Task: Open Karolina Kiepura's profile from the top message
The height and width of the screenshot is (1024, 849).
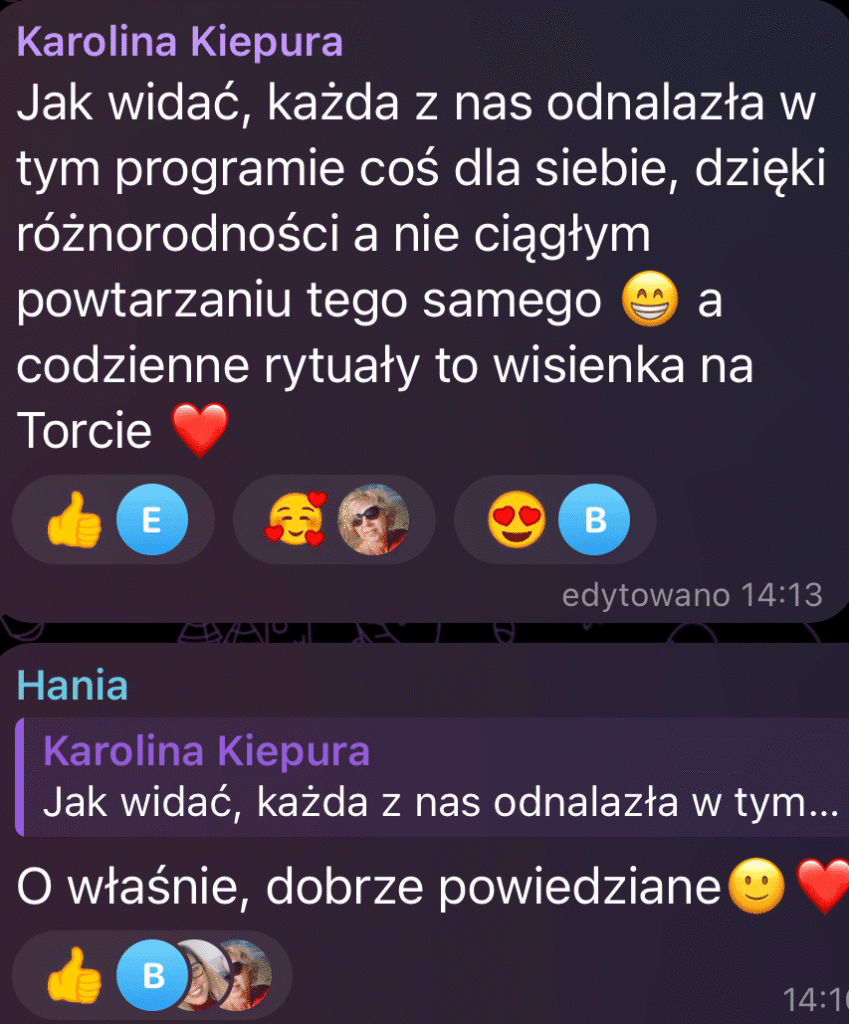Action: [x=180, y=42]
